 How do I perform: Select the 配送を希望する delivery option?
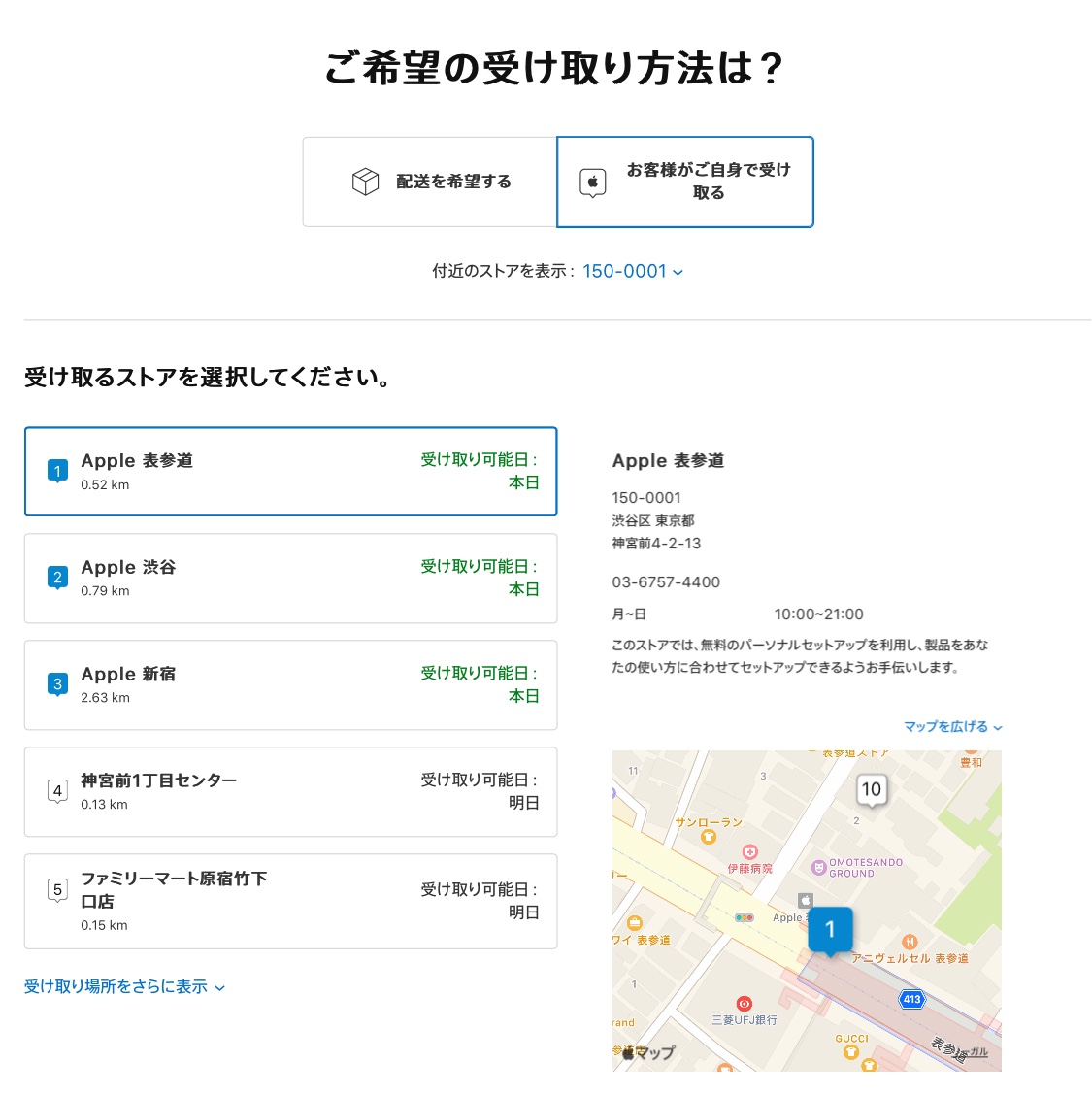pyautogui.click(x=430, y=182)
